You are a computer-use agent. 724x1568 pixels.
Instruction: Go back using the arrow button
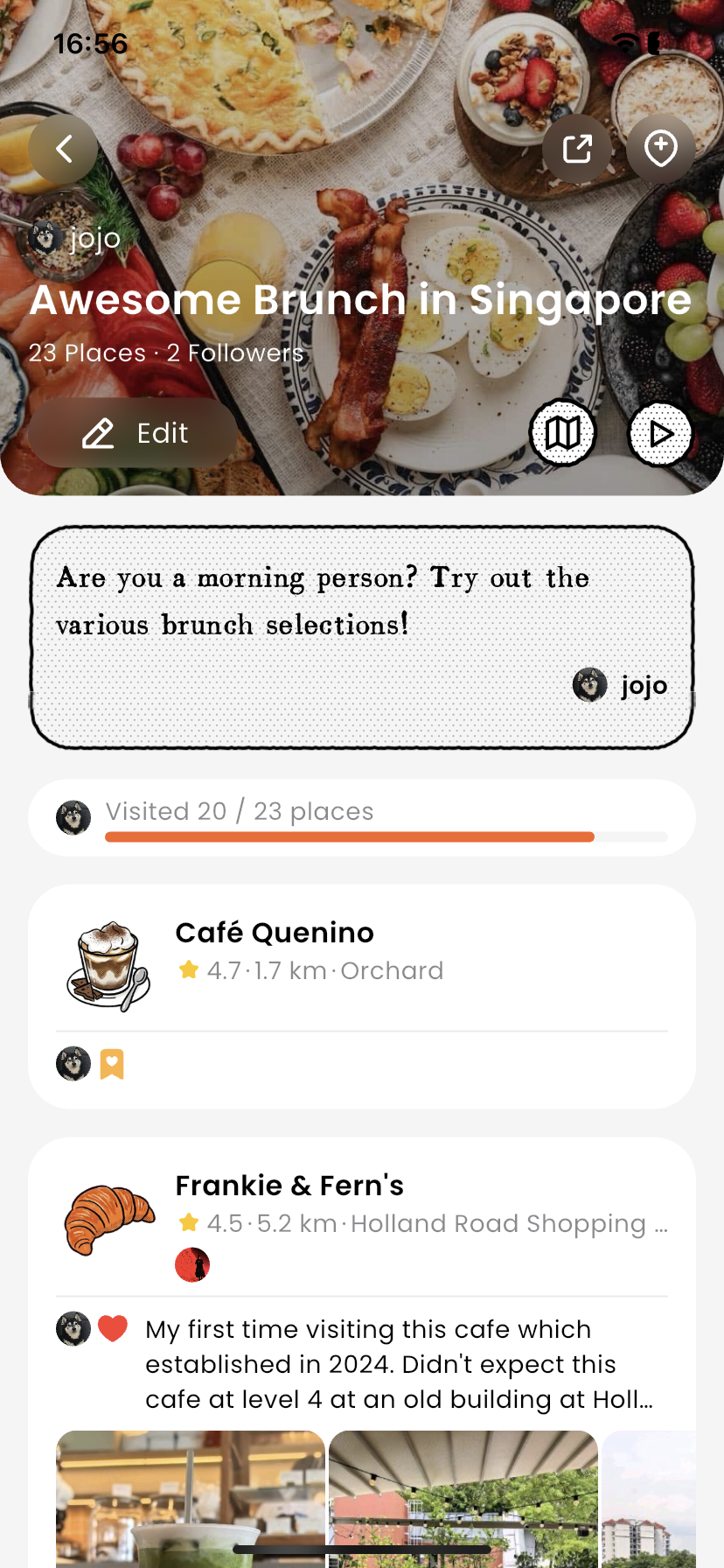[x=63, y=149]
